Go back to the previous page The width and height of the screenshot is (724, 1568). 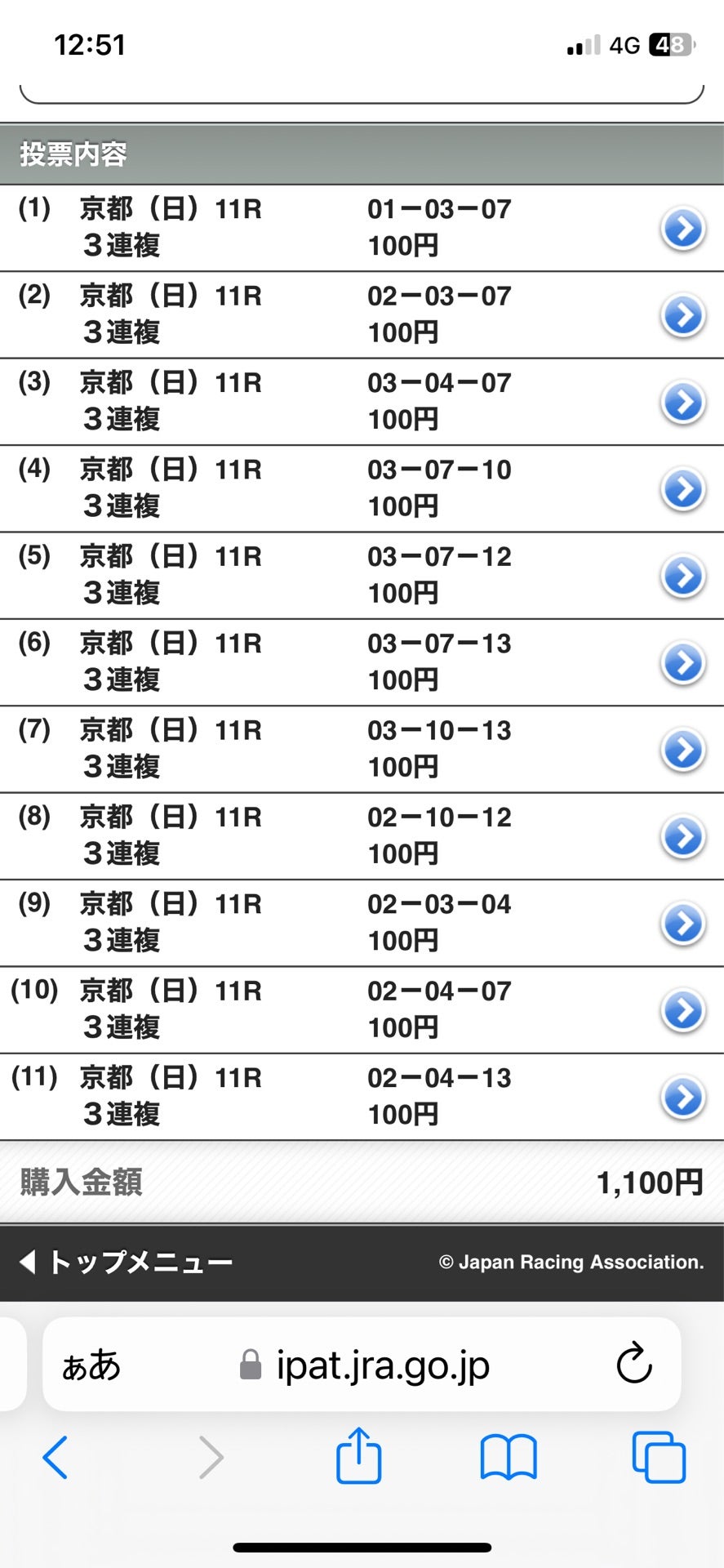[56, 1458]
